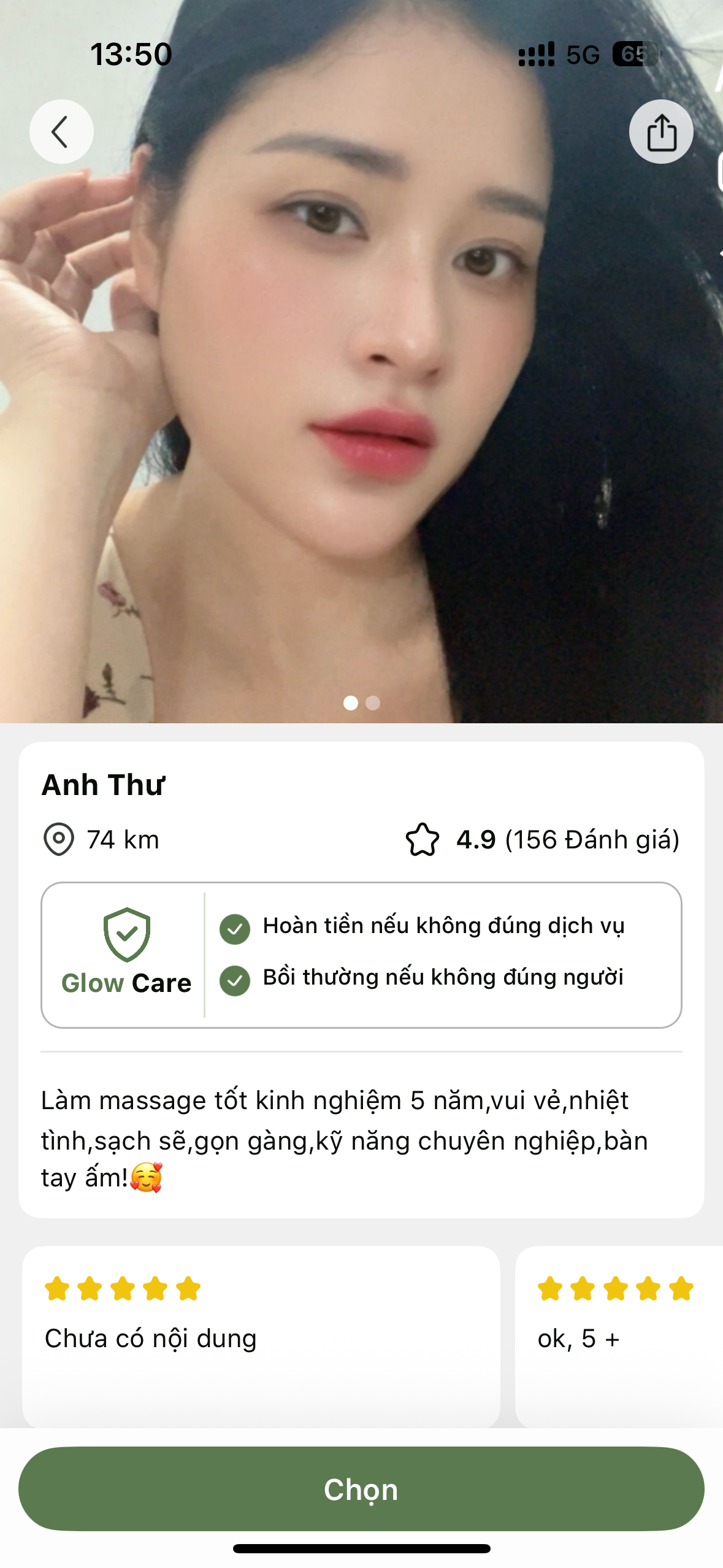Open the review saying 'ok, 5 +'
723x1568 pixels.
(618, 1336)
